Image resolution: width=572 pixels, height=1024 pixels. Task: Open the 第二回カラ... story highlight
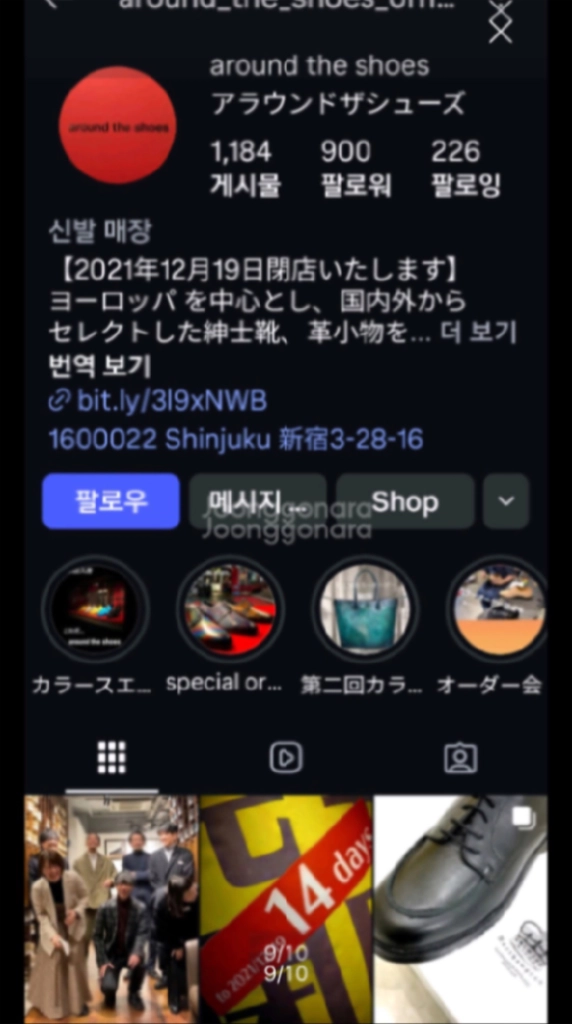point(366,609)
